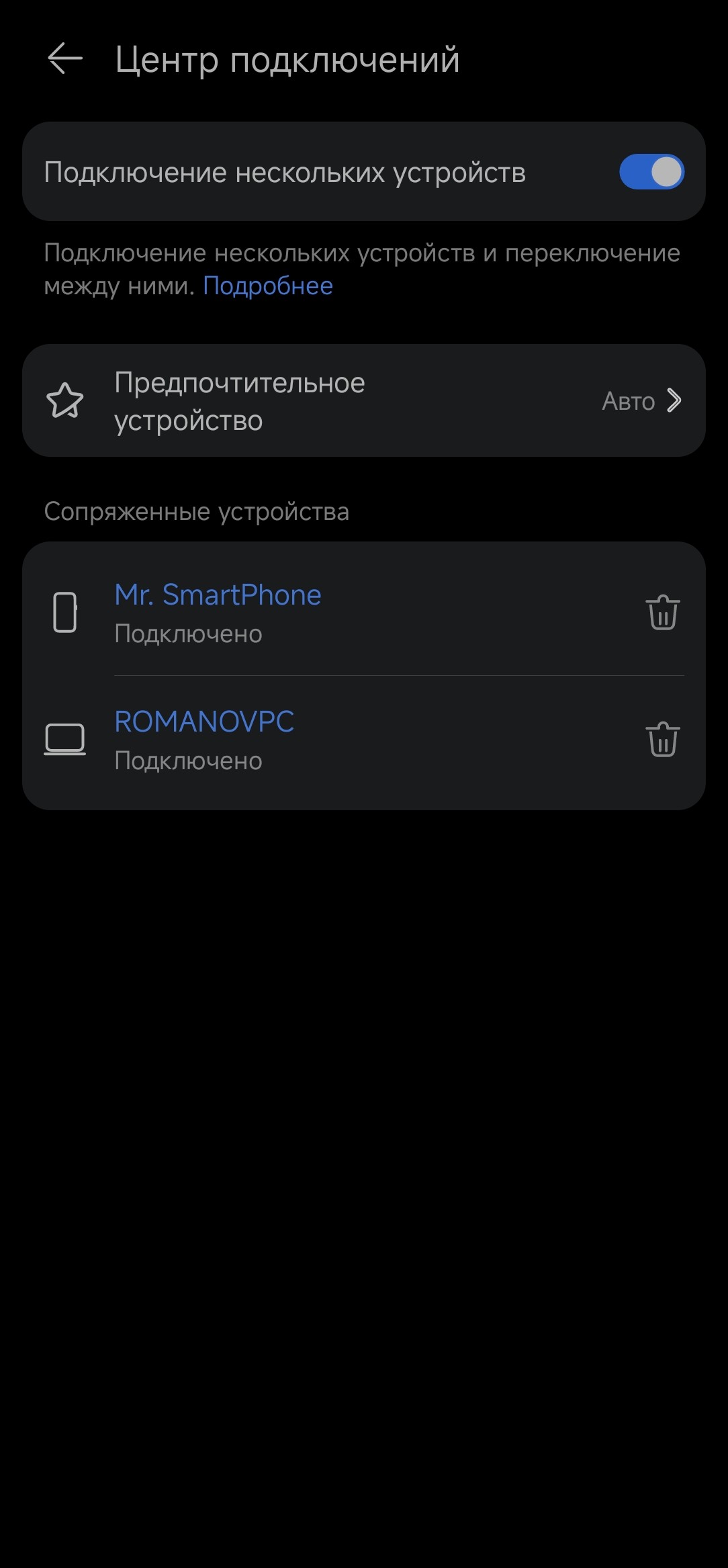
Task: Remove ROMANOVPC with trash icon
Action: coord(662,739)
